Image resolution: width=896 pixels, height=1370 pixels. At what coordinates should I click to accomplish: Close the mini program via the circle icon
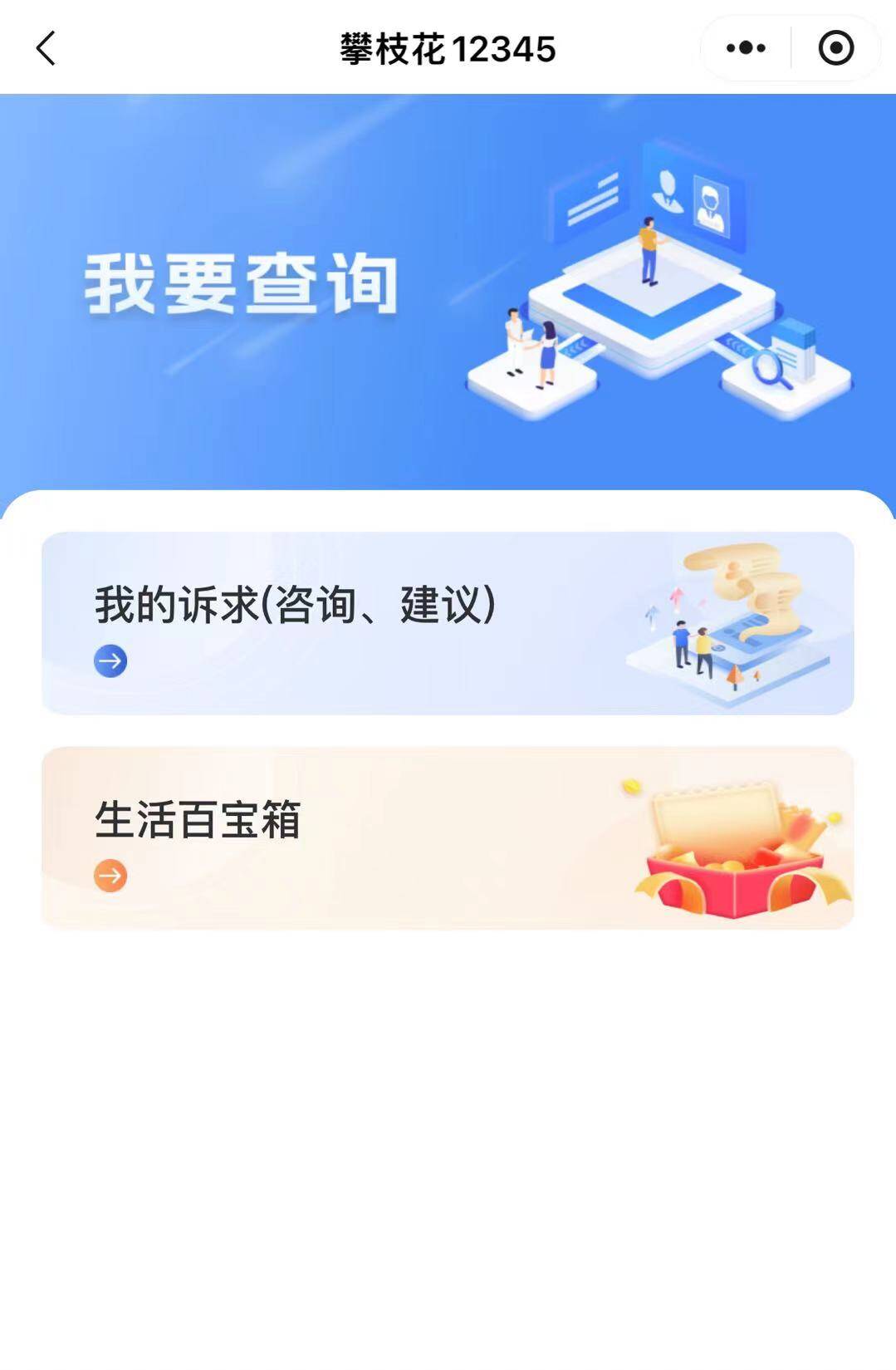[835, 48]
